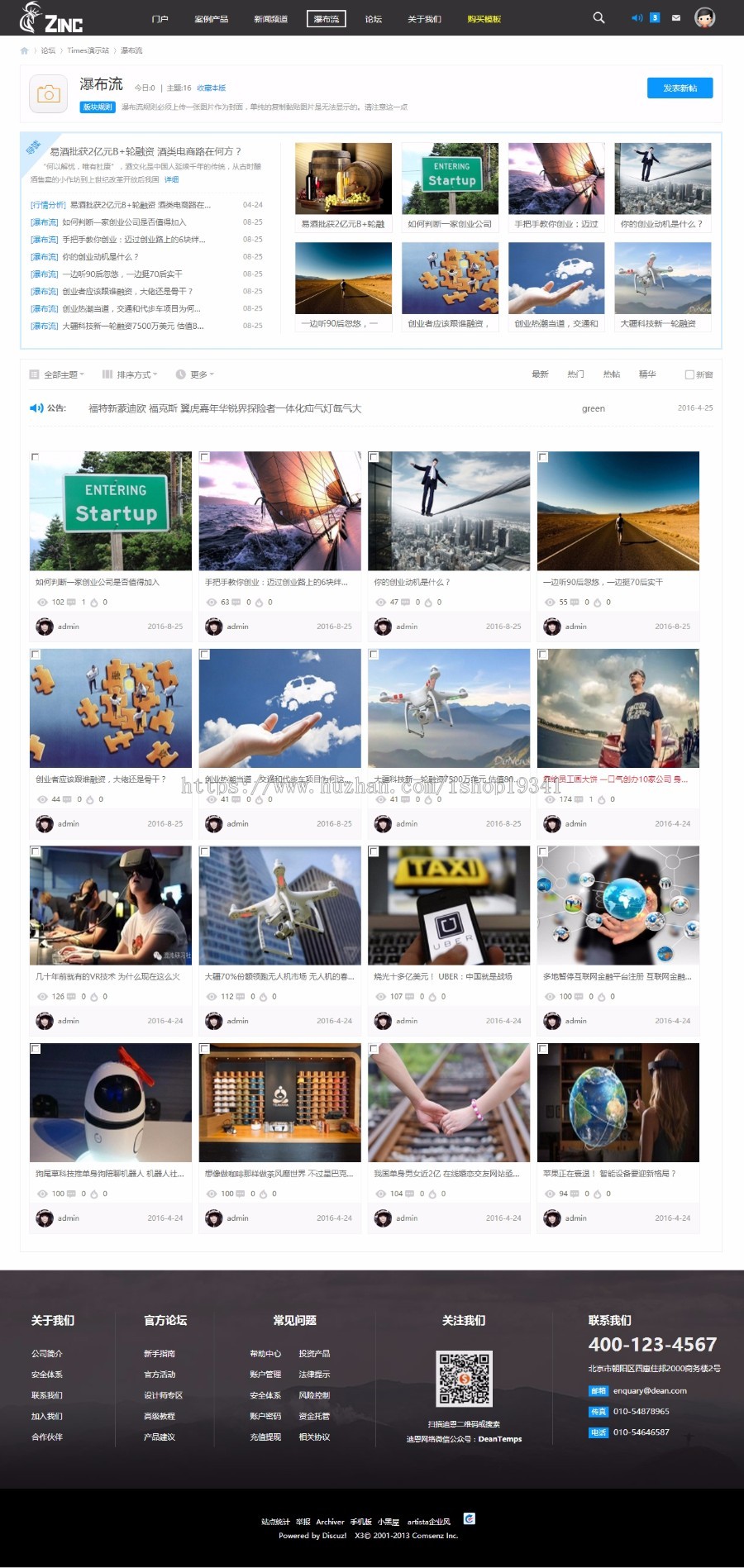Image resolution: width=744 pixels, height=1568 pixels.
Task: Tap the 收藏本版 link
Action: click(x=211, y=88)
